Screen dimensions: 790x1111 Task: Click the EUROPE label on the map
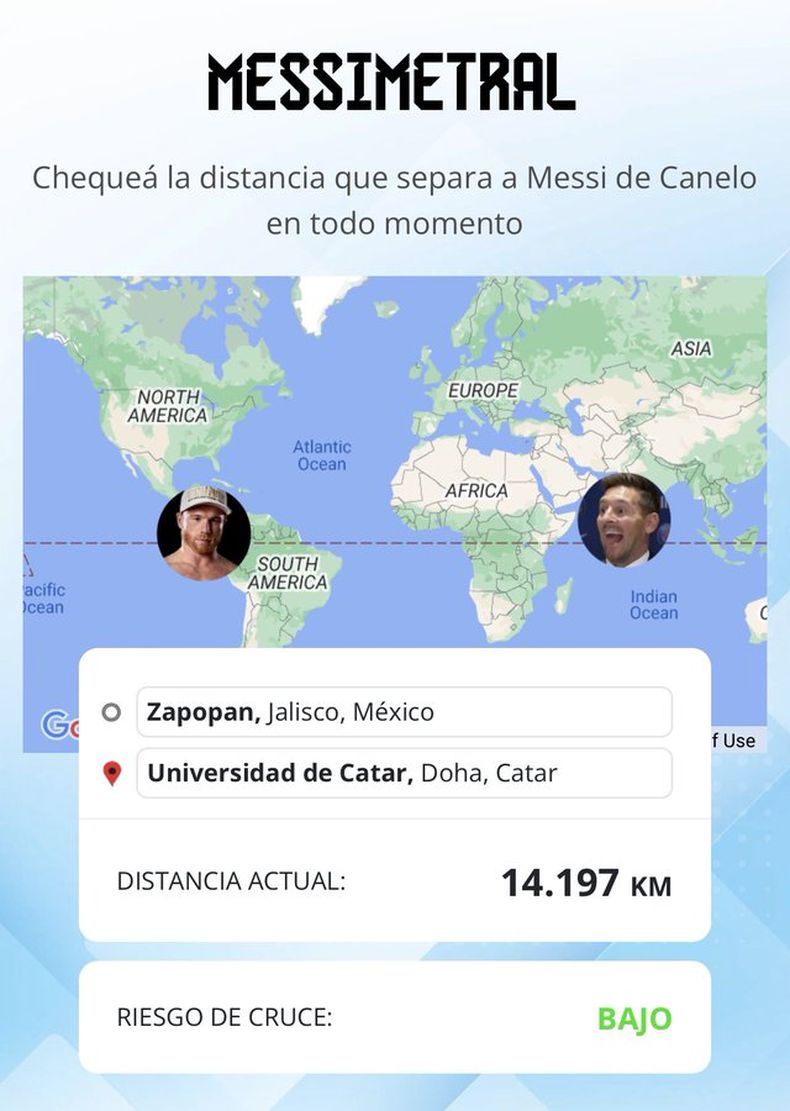[x=485, y=391]
